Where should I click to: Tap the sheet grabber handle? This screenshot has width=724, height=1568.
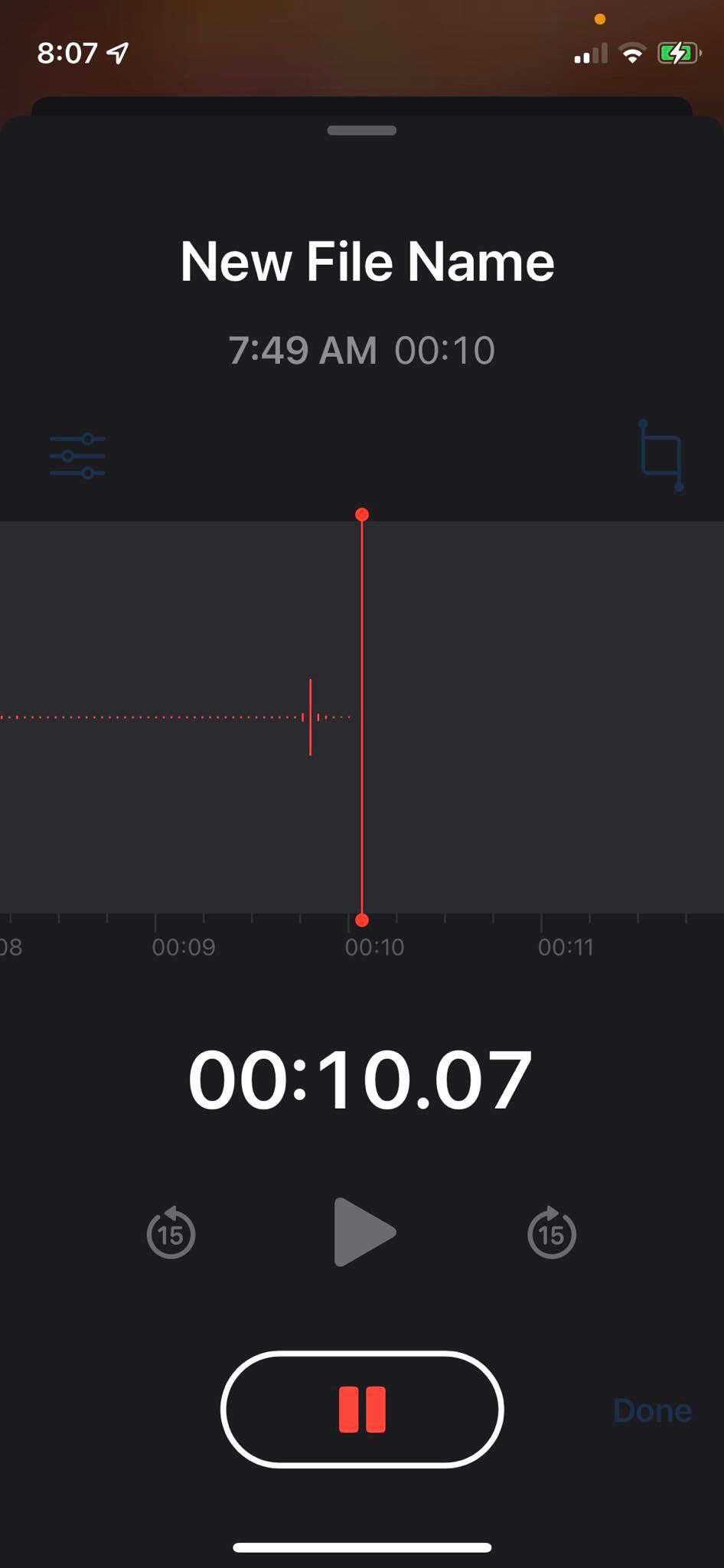tap(361, 130)
